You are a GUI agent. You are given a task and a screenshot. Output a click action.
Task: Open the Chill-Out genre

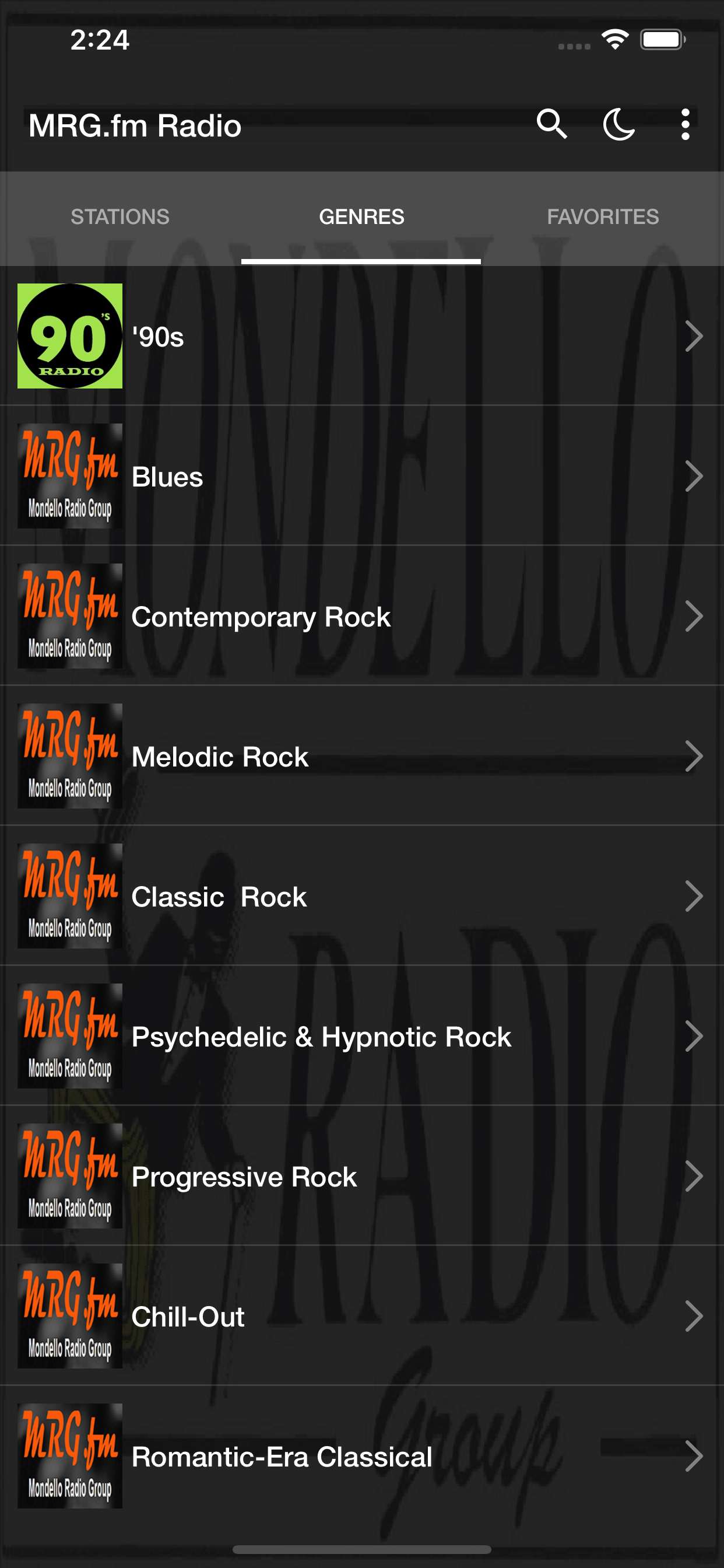[362, 1316]
